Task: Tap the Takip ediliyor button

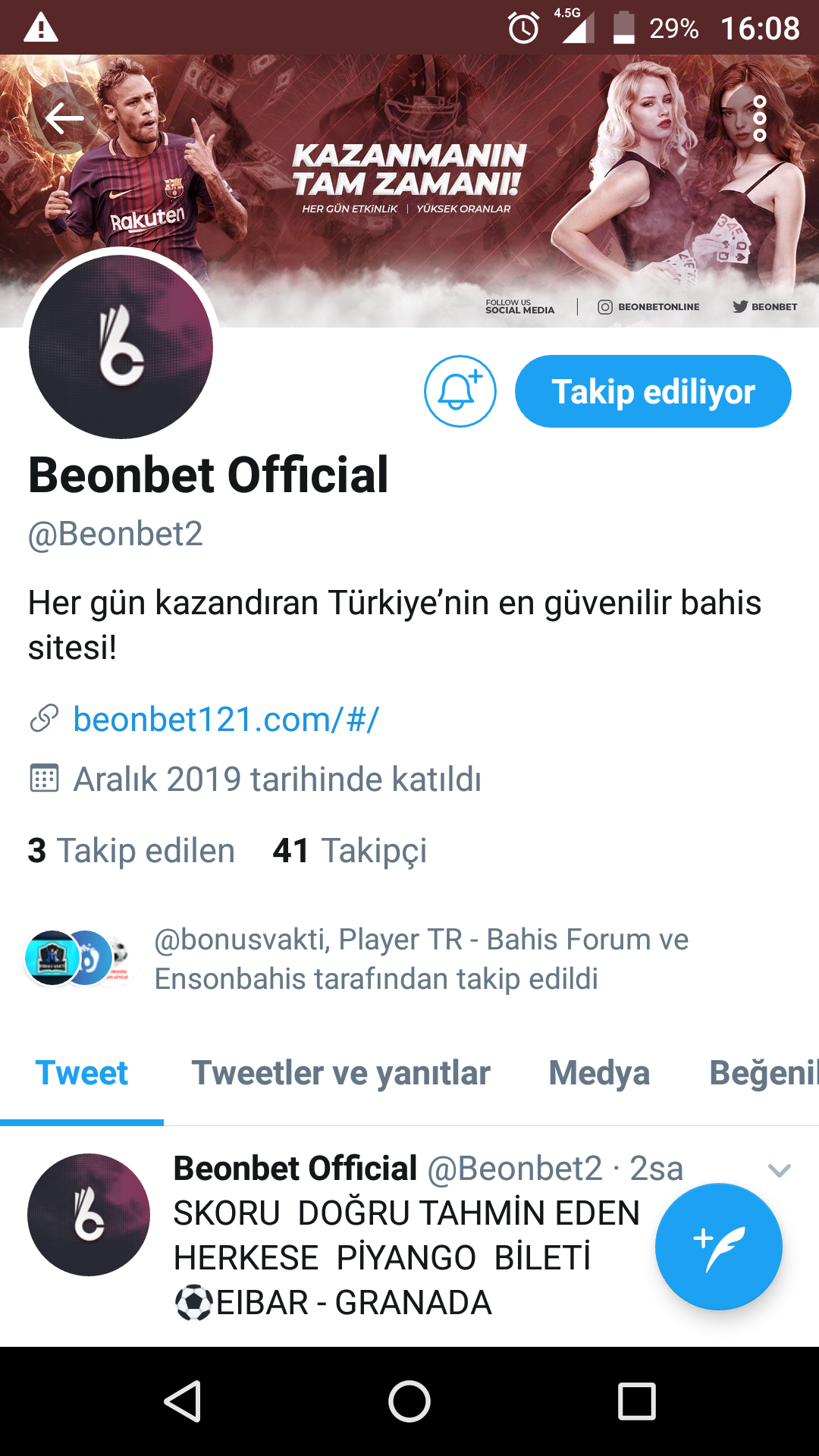Action: coord(653,391)
